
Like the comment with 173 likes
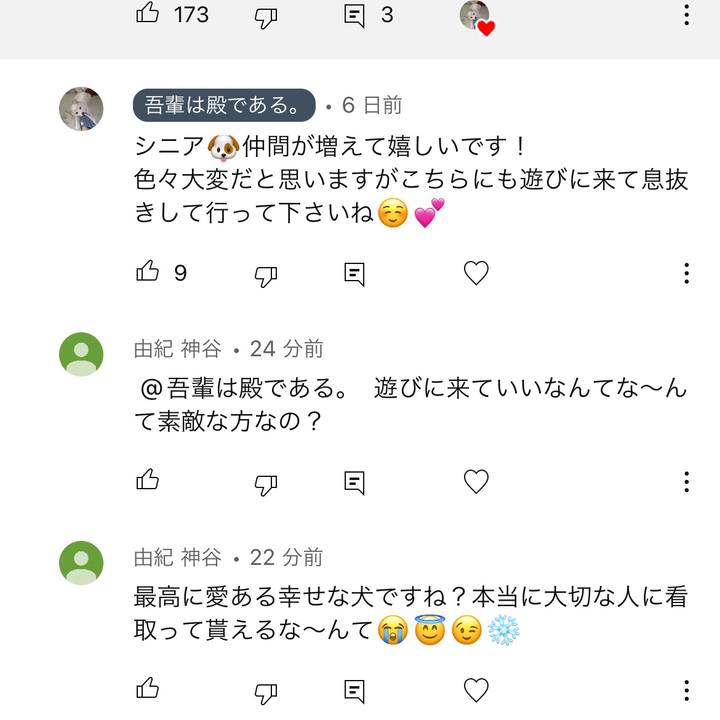point(147,14)
